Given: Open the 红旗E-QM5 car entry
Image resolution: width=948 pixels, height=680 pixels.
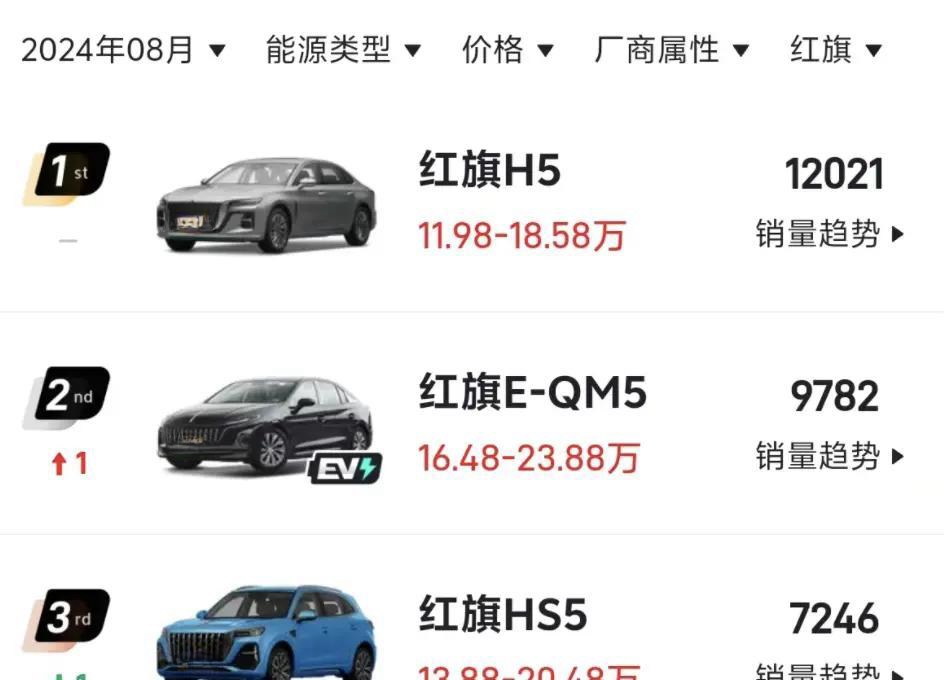Looking at the screenshot, I should click(532, 394).
